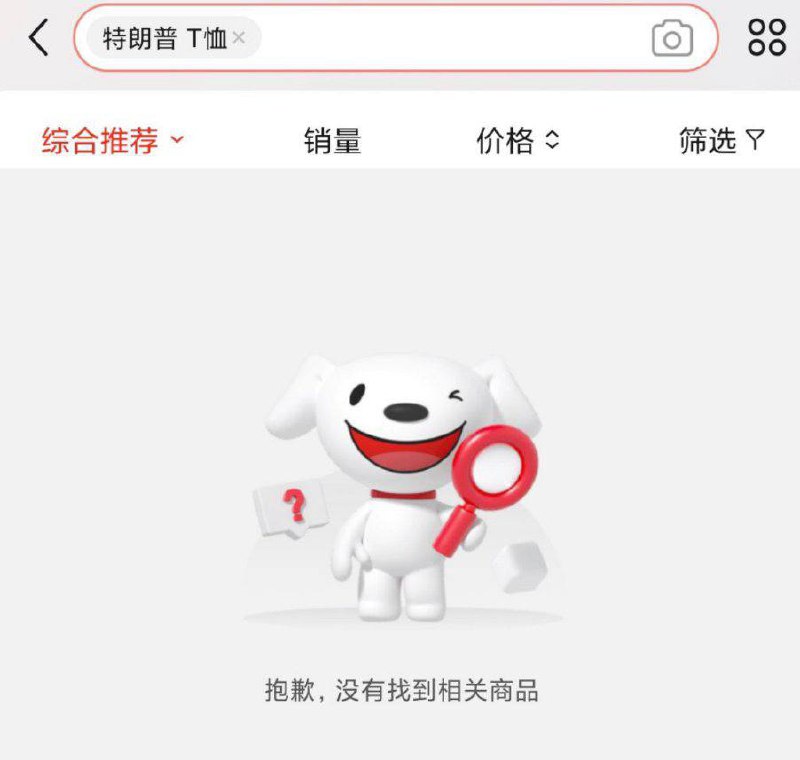Screen dimensions: 800x760
Task: Open the 筛选 filter panel
Action: coord(721,141)
